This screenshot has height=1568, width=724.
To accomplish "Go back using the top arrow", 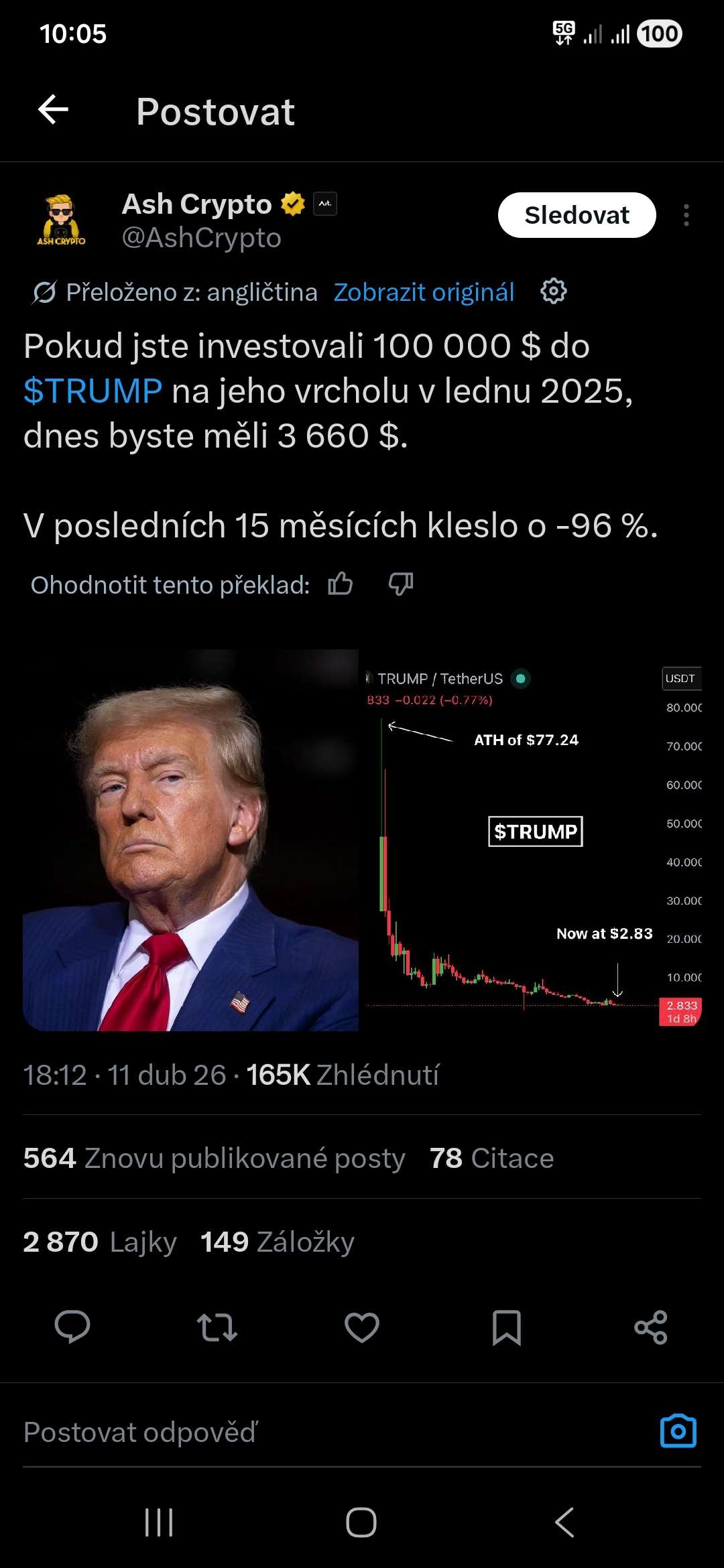I will [54, 110].
